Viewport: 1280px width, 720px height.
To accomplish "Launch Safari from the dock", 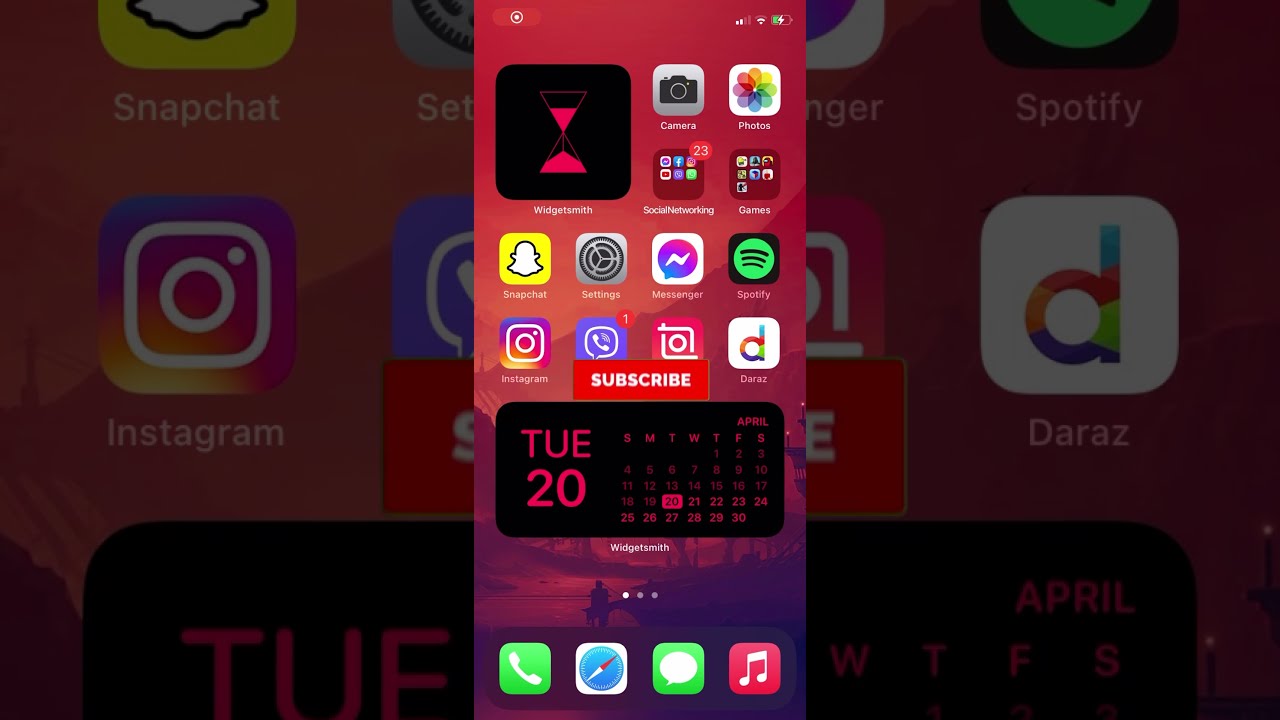I will tap(601, 668).
